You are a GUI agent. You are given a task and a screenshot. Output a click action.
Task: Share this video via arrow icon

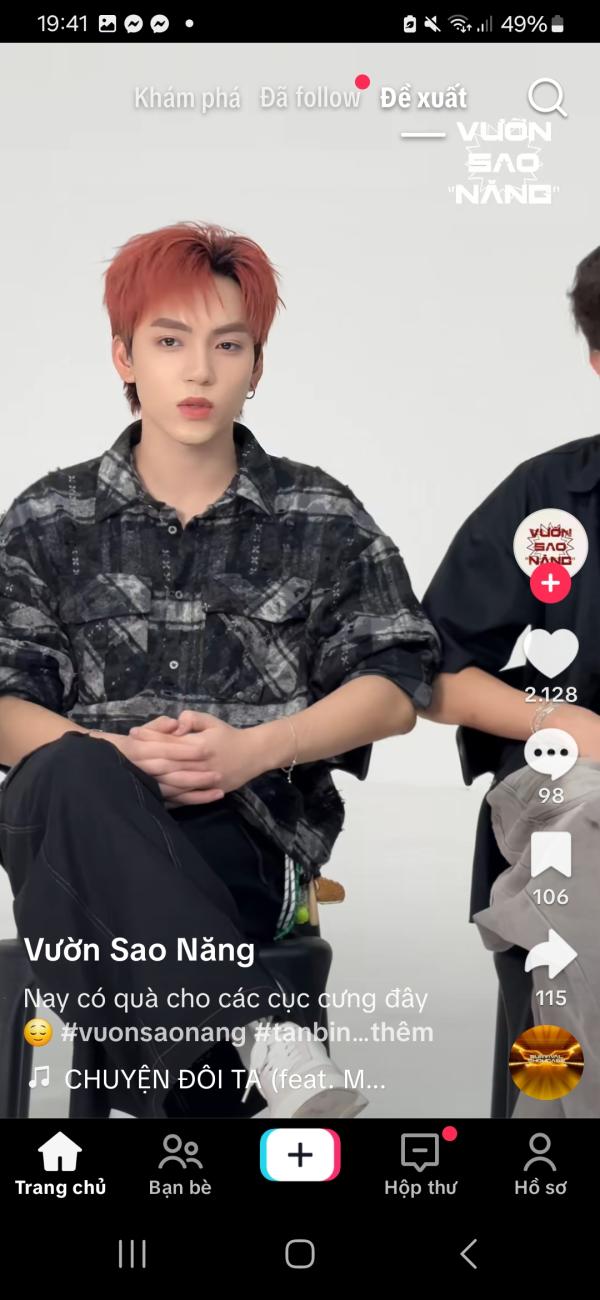click(x=551, y=955)
